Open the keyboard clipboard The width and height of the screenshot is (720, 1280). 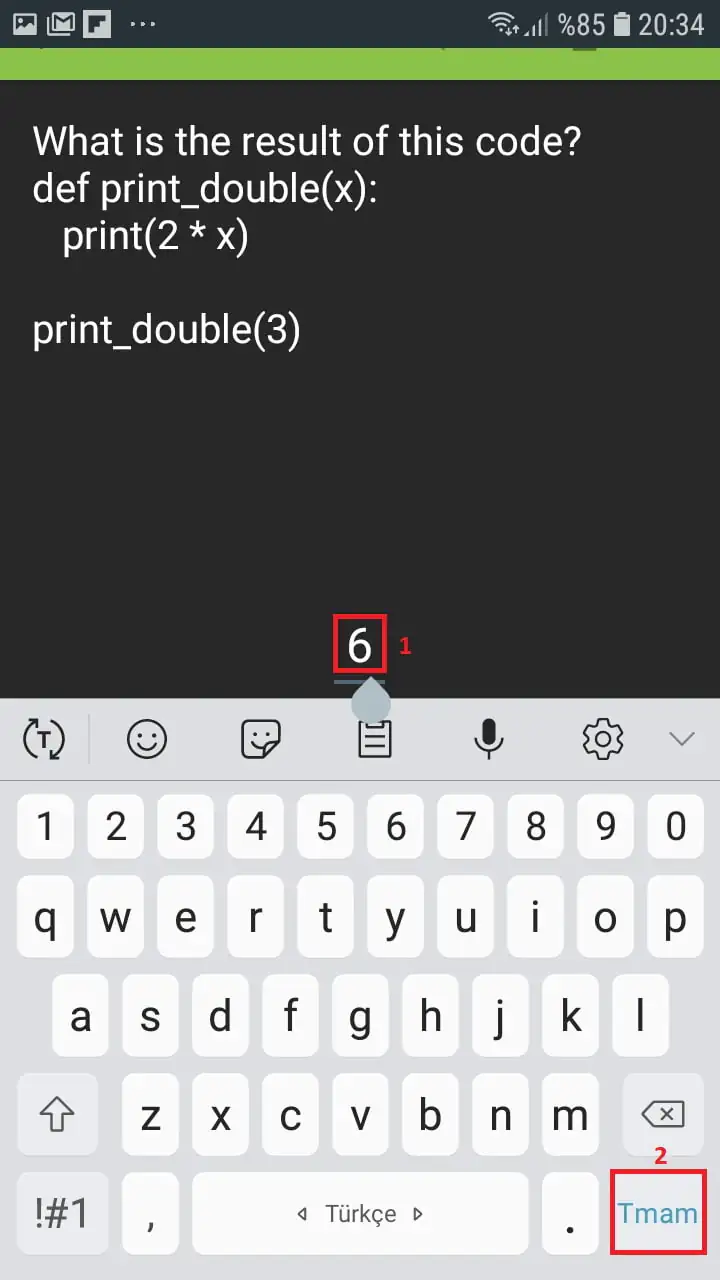coord(375,740)
